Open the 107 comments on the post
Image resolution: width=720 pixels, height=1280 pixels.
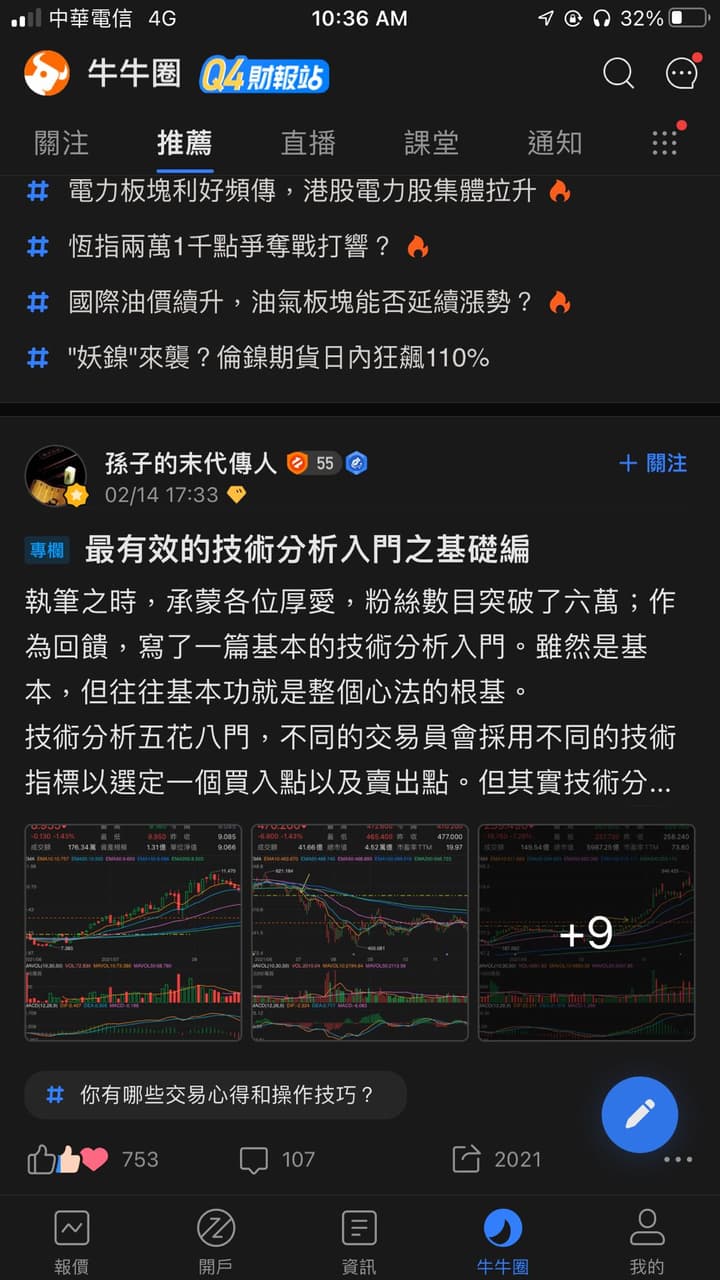(277, 1159)
